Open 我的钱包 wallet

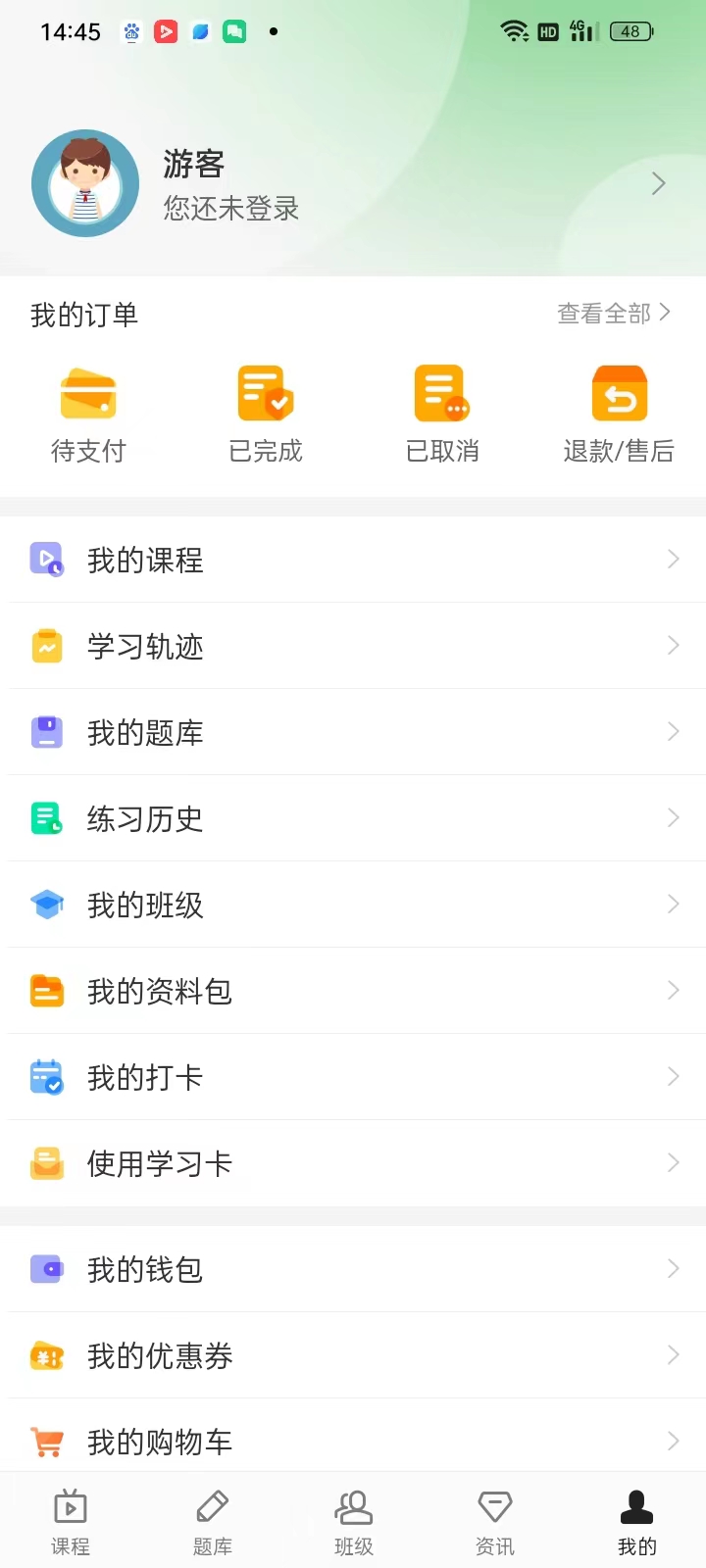[x=353, y=1270]
